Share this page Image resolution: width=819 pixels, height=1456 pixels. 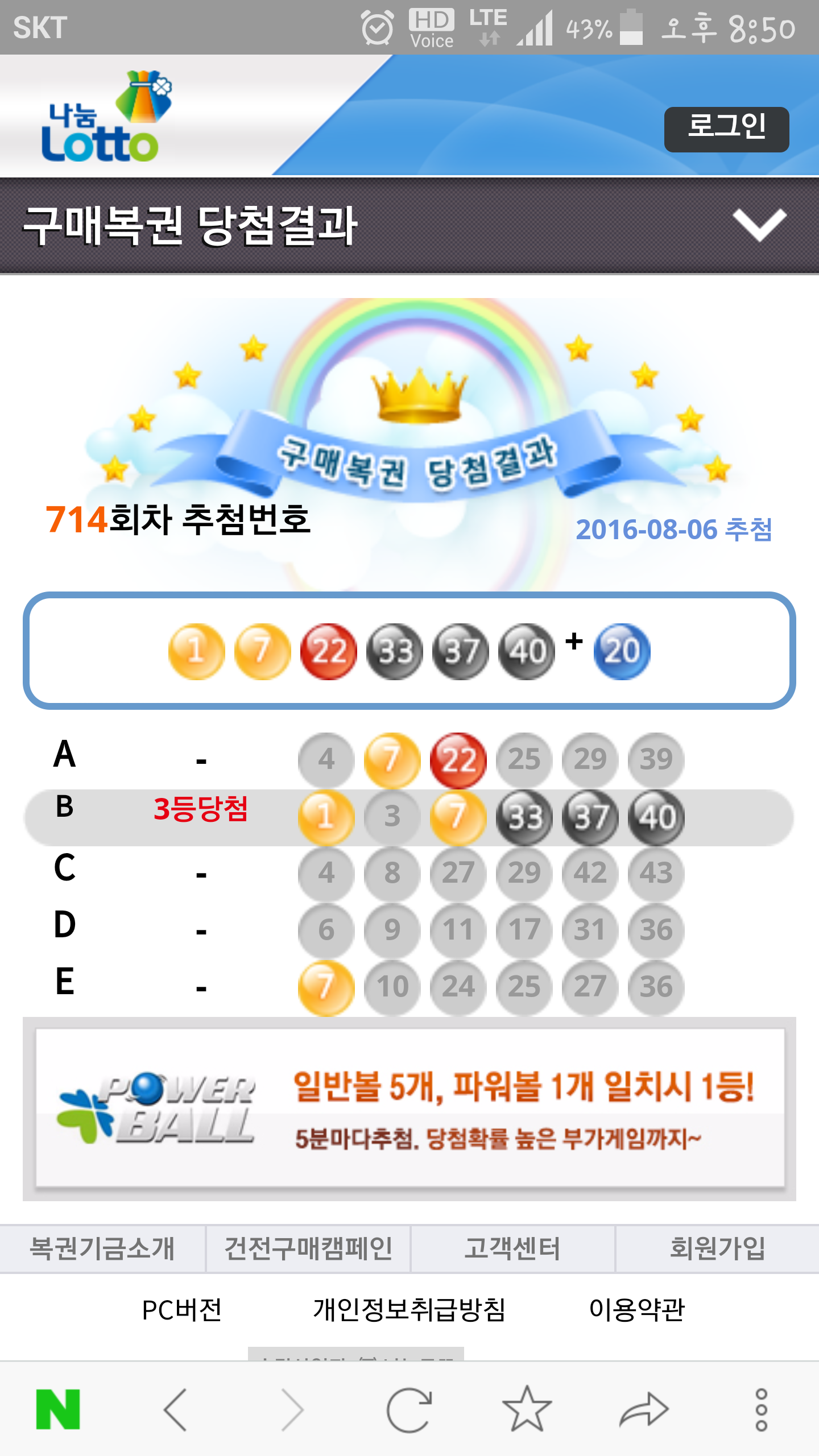tap(644, 1409)
